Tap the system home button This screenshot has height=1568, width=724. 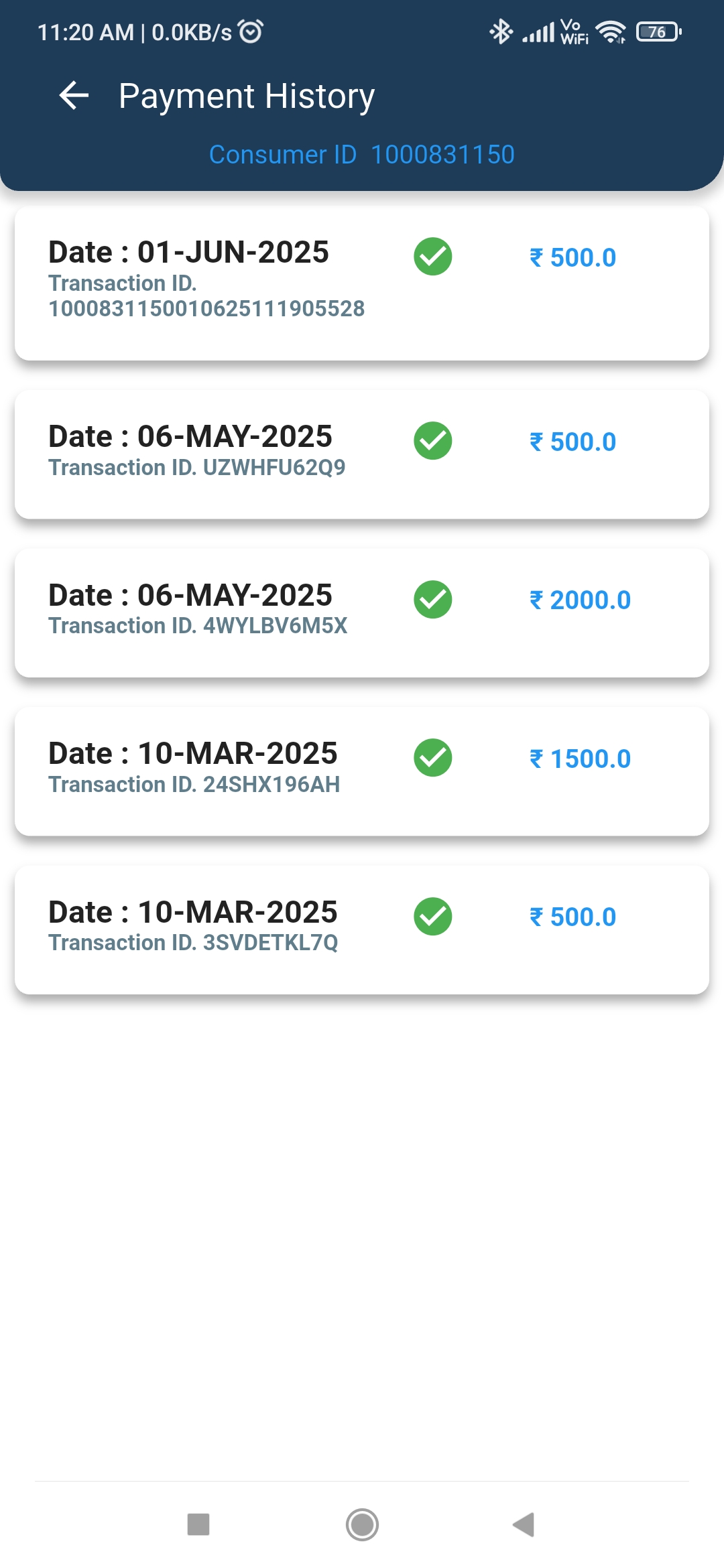click(362, 1524)
